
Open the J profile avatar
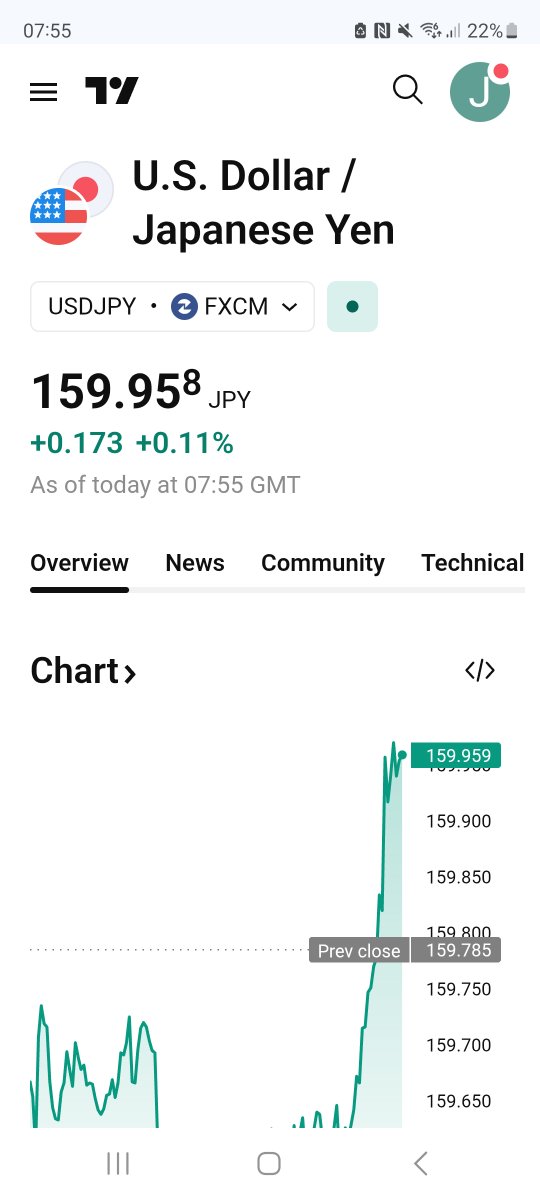point(480,92)
